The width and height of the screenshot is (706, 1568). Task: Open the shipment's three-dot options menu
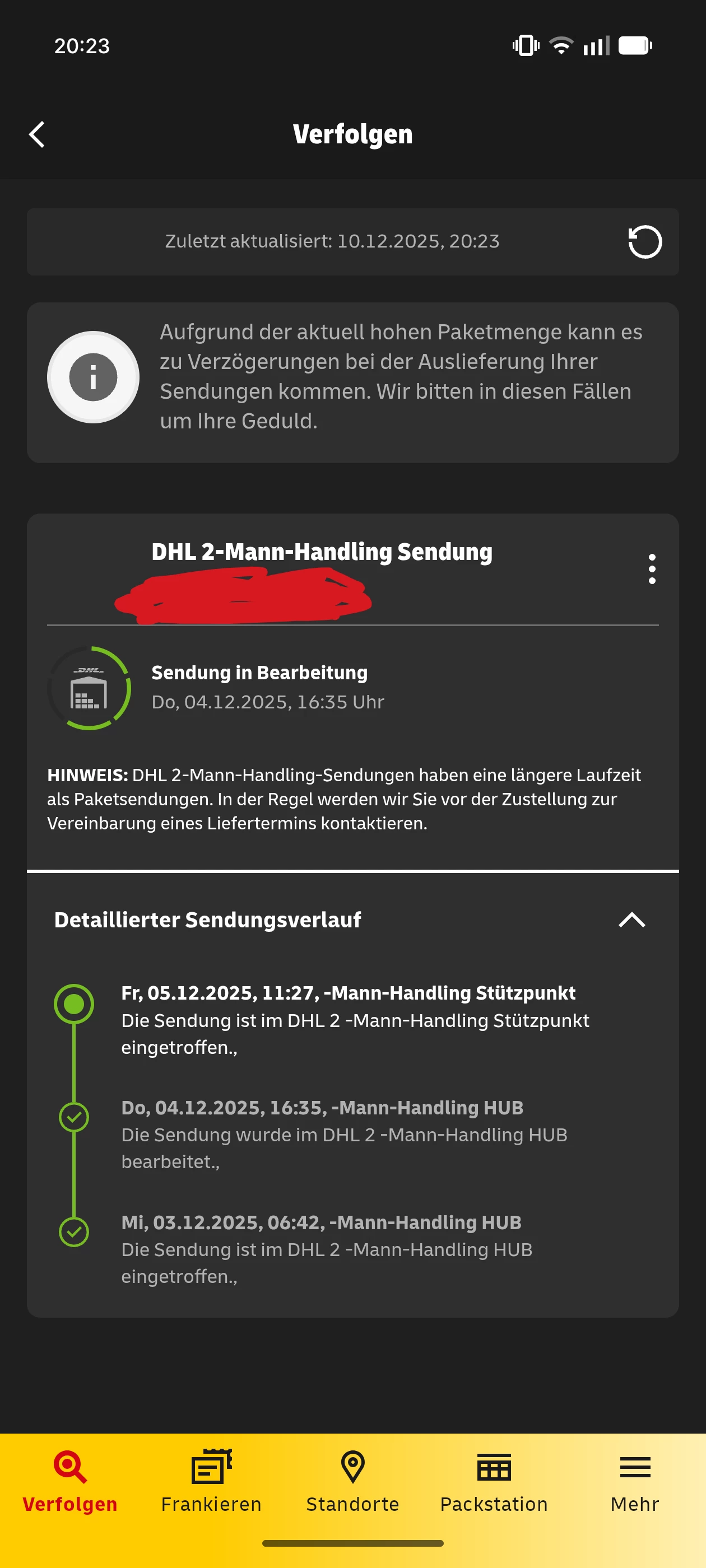(651, 569)
